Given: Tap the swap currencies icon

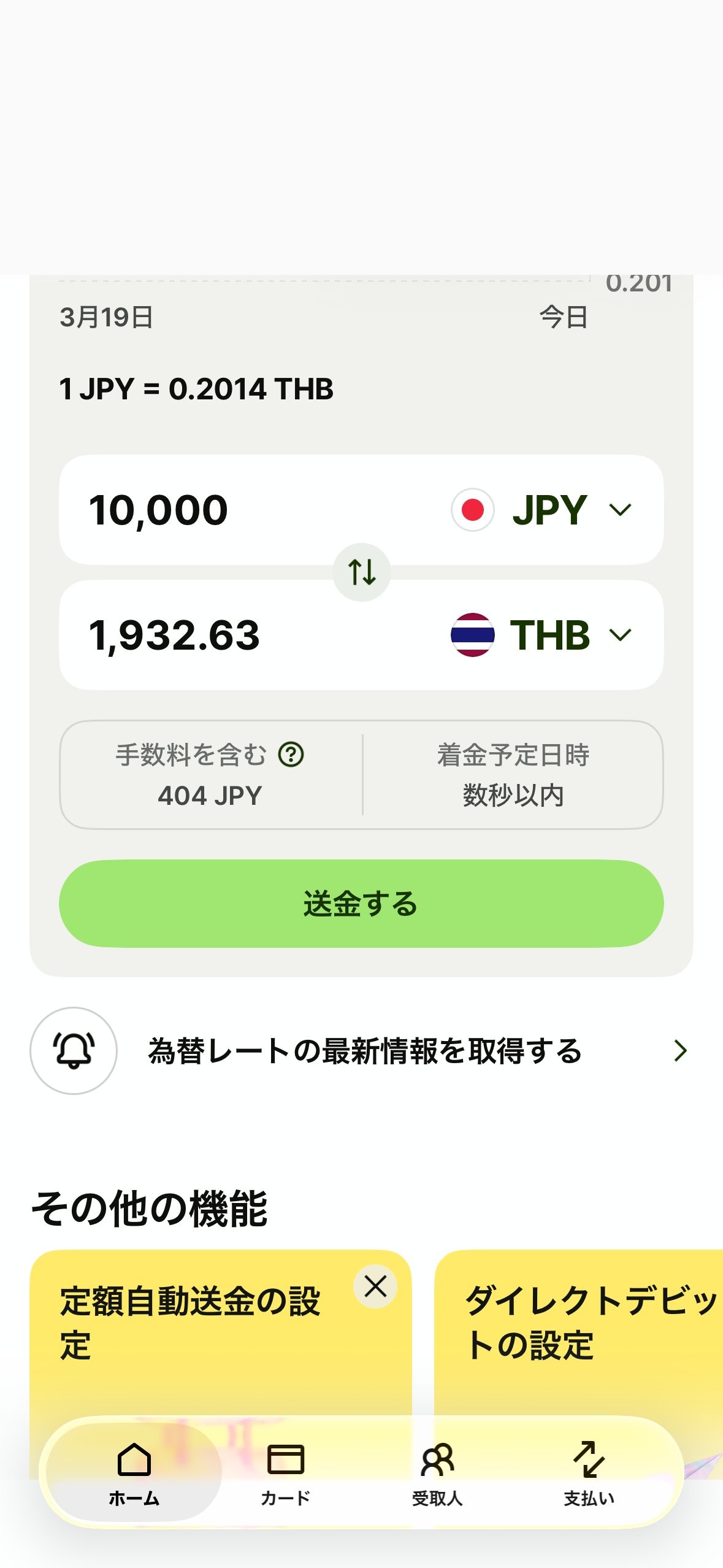Looking at the screenshot, I should (x=361, y=571).
